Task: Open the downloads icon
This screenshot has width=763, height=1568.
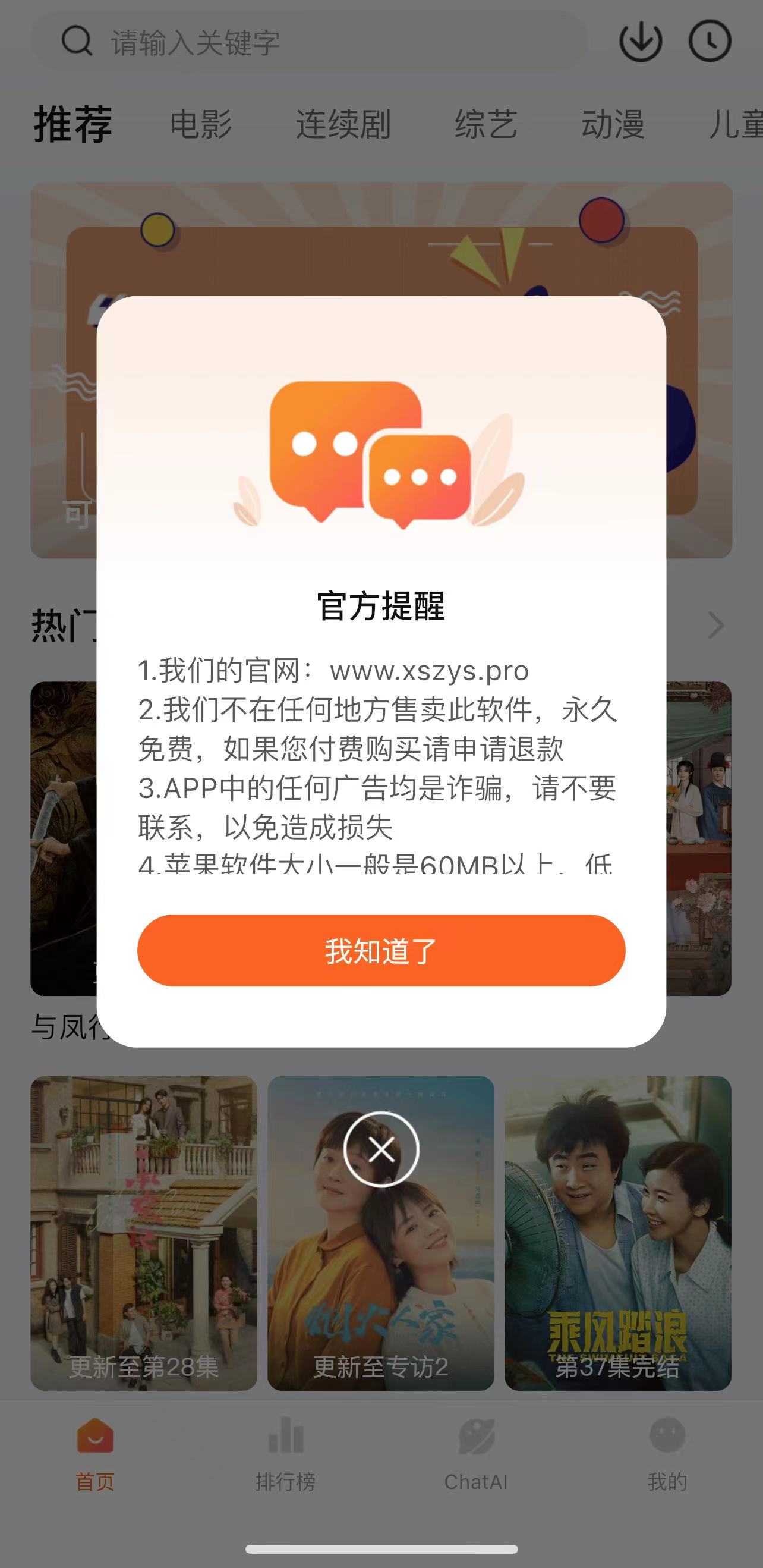Action: pyautogui.click(x=640, y=42)
